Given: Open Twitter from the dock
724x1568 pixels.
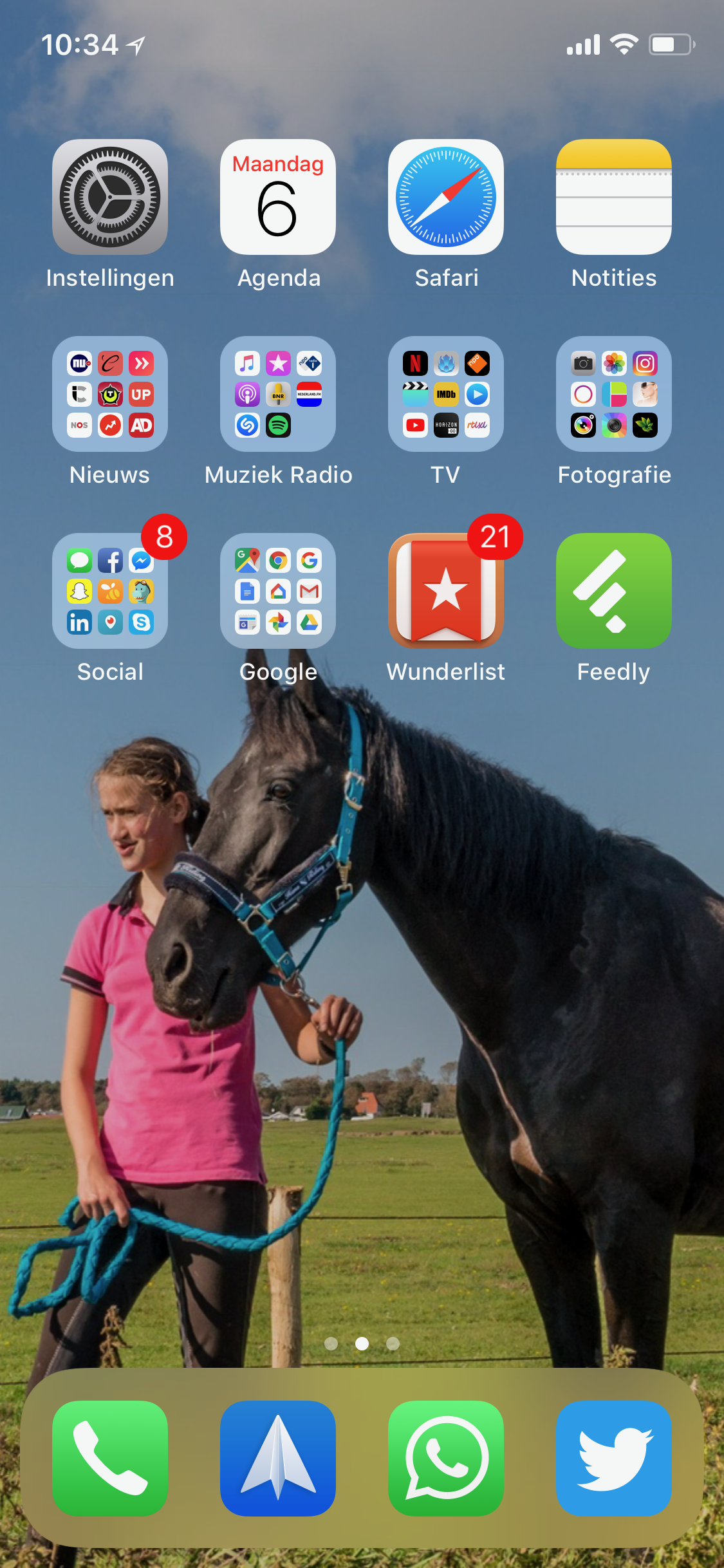Looking at the screenshot, I should click(x=614, y=1459).
